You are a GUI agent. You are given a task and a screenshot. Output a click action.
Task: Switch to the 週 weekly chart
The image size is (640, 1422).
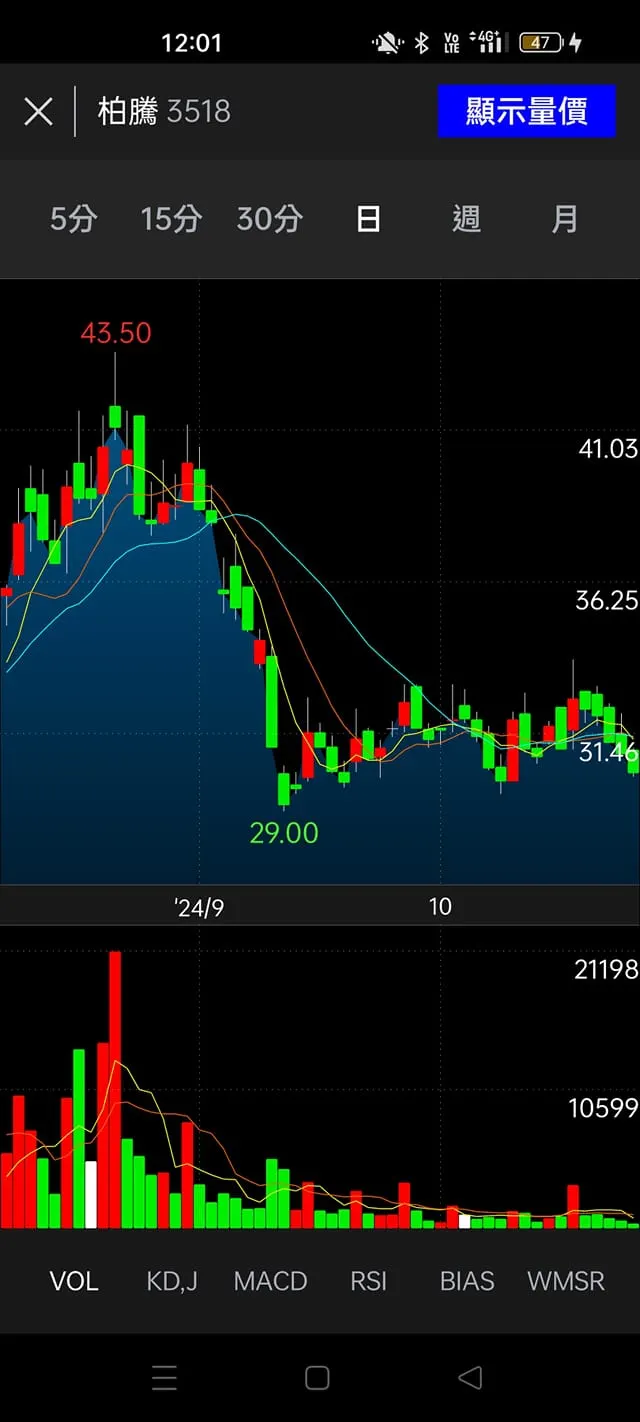pyautogui.click(x=466, y=219)
